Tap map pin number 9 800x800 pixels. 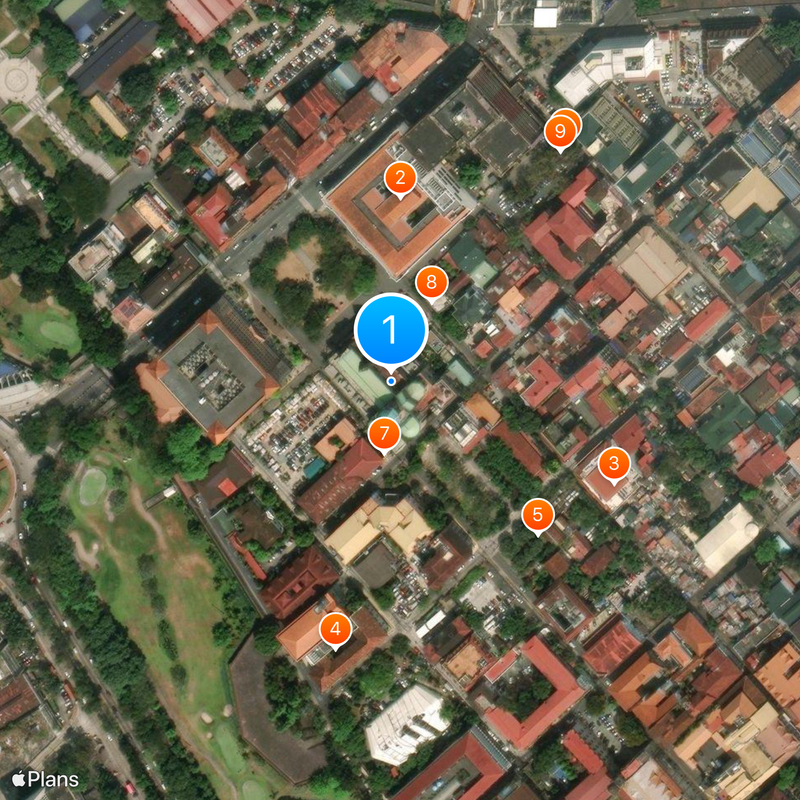(560, 131)
